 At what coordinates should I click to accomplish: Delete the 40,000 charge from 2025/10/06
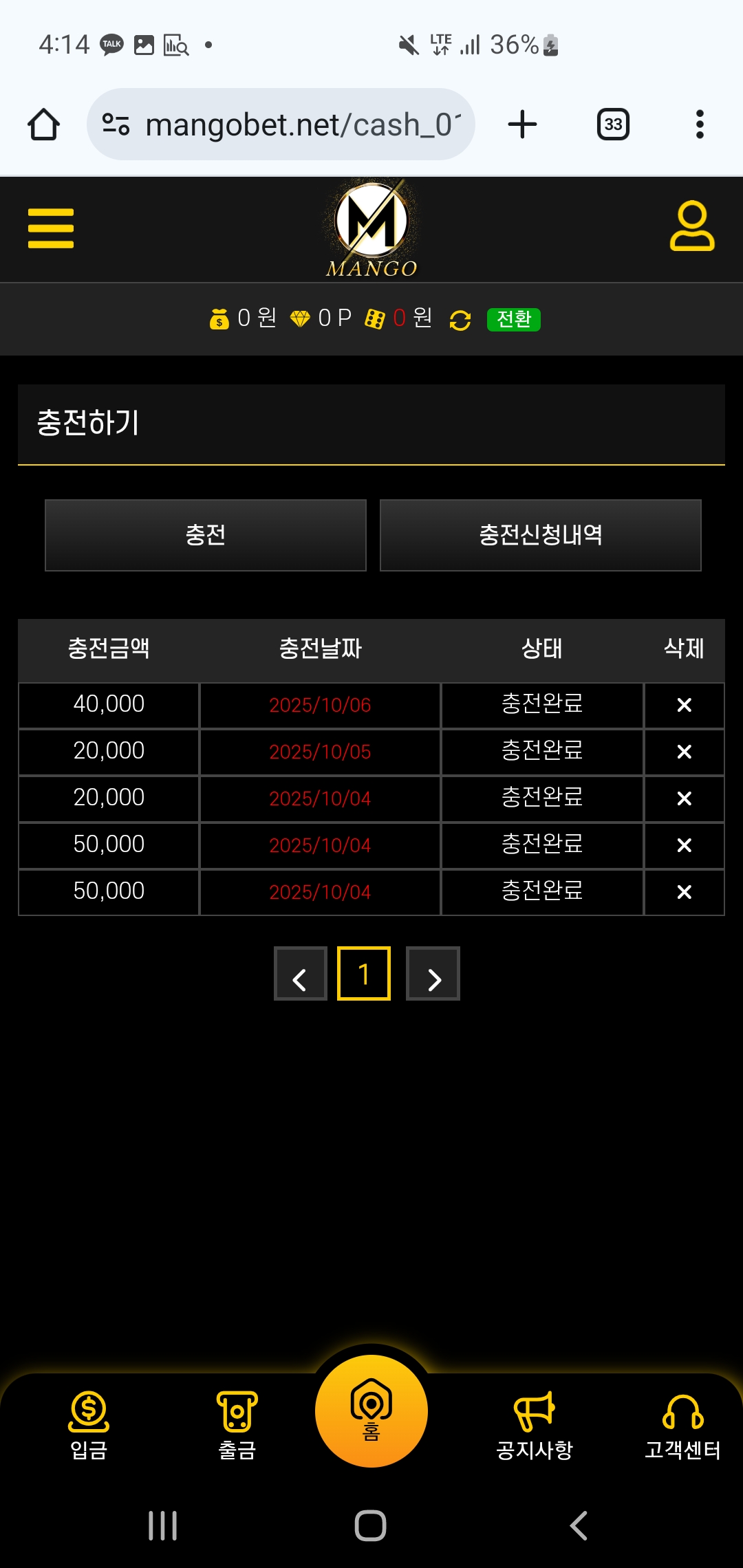pyautogui.click(x=684, y=705)
